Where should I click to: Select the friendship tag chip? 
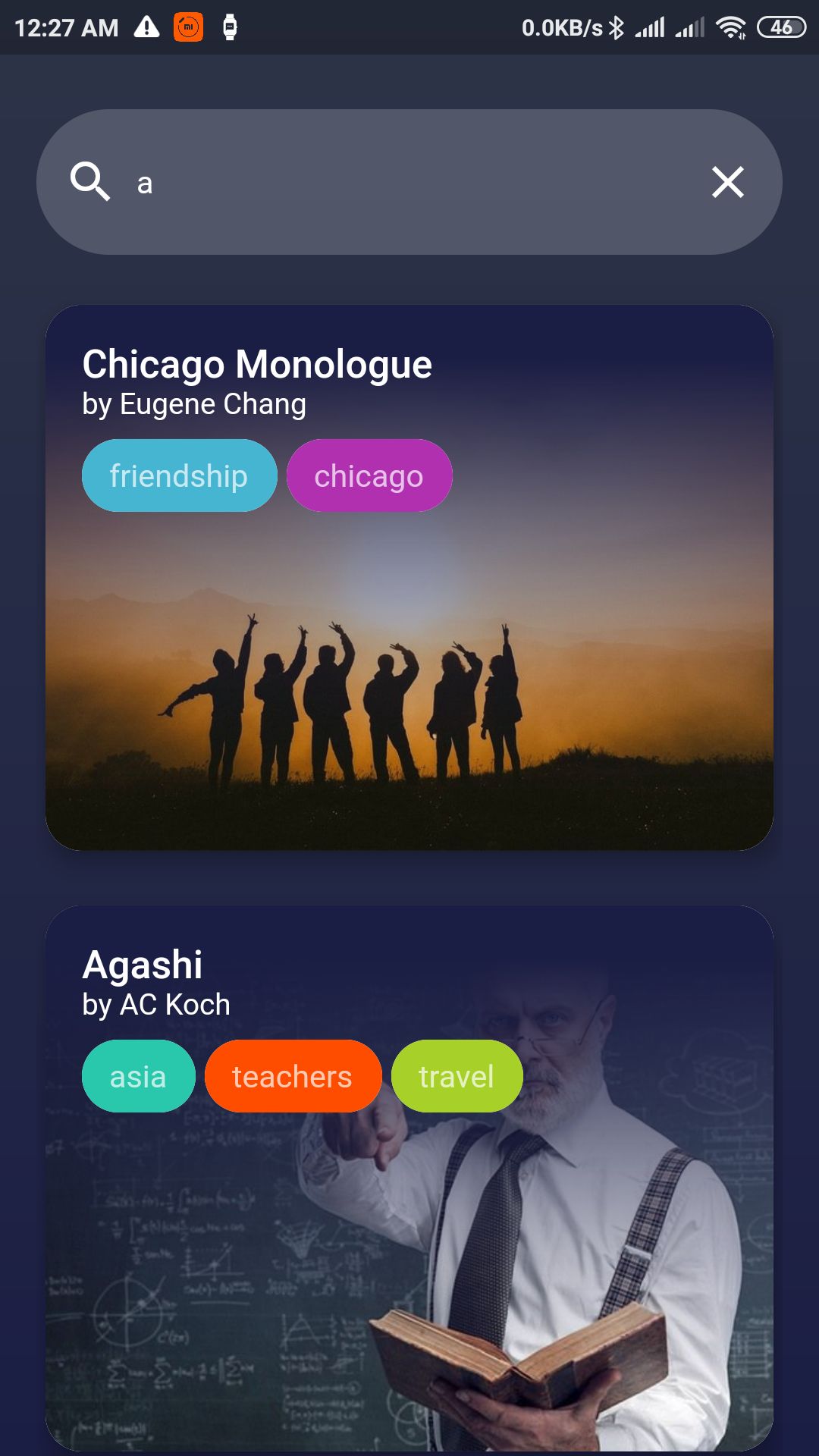pos(179,475)
